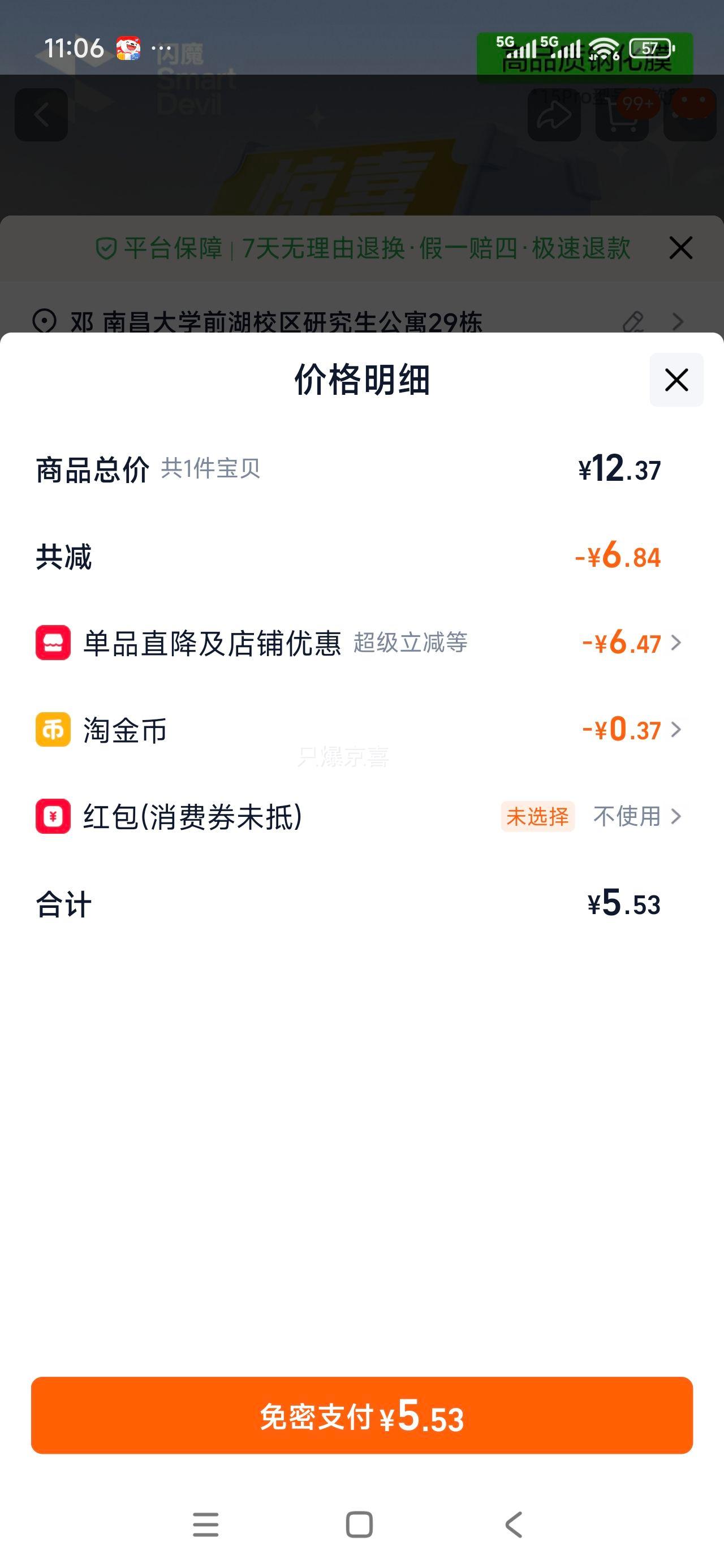This screenshot has height=1568, width=724.
Task: Tap the system back button
Action: (514, 1524)
